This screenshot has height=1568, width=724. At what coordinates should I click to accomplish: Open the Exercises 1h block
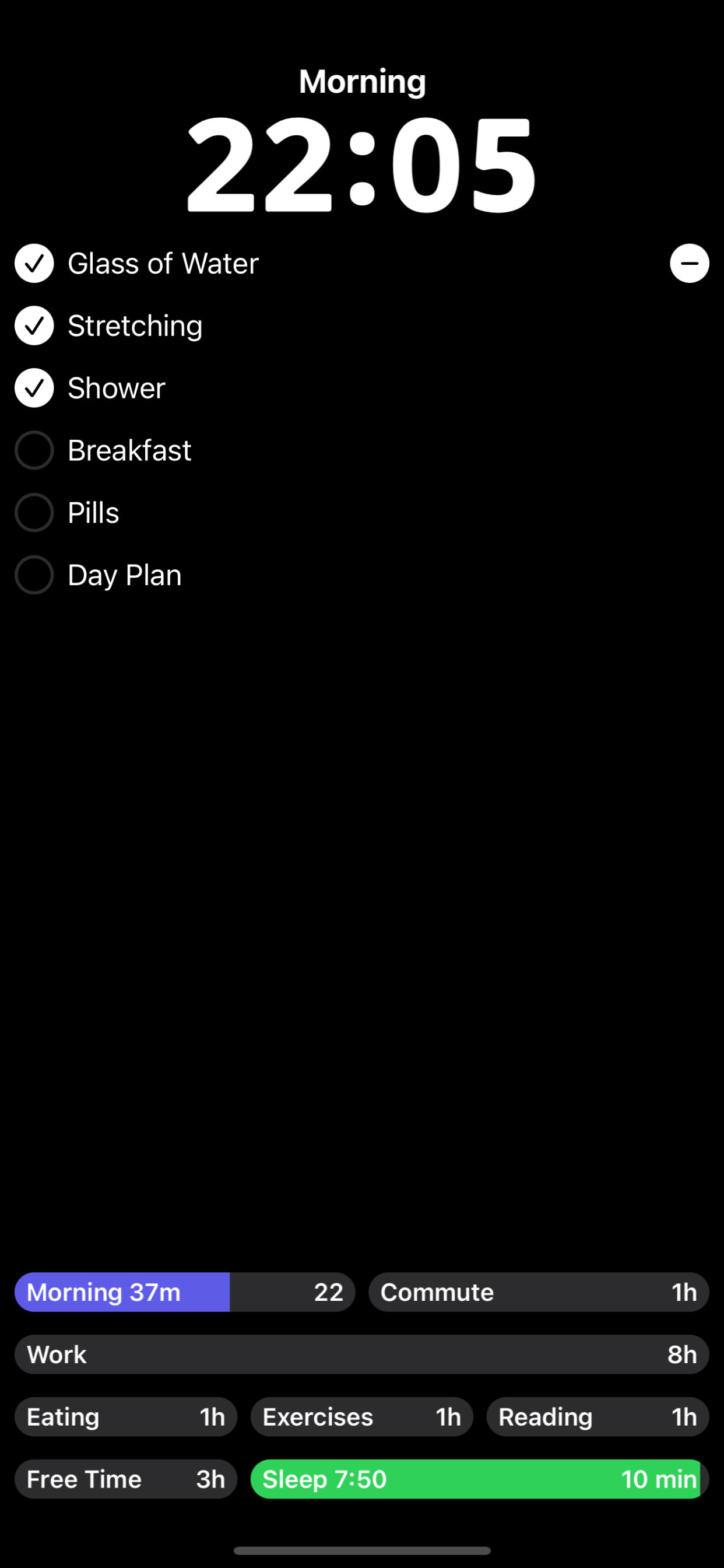pos(361,1417)
